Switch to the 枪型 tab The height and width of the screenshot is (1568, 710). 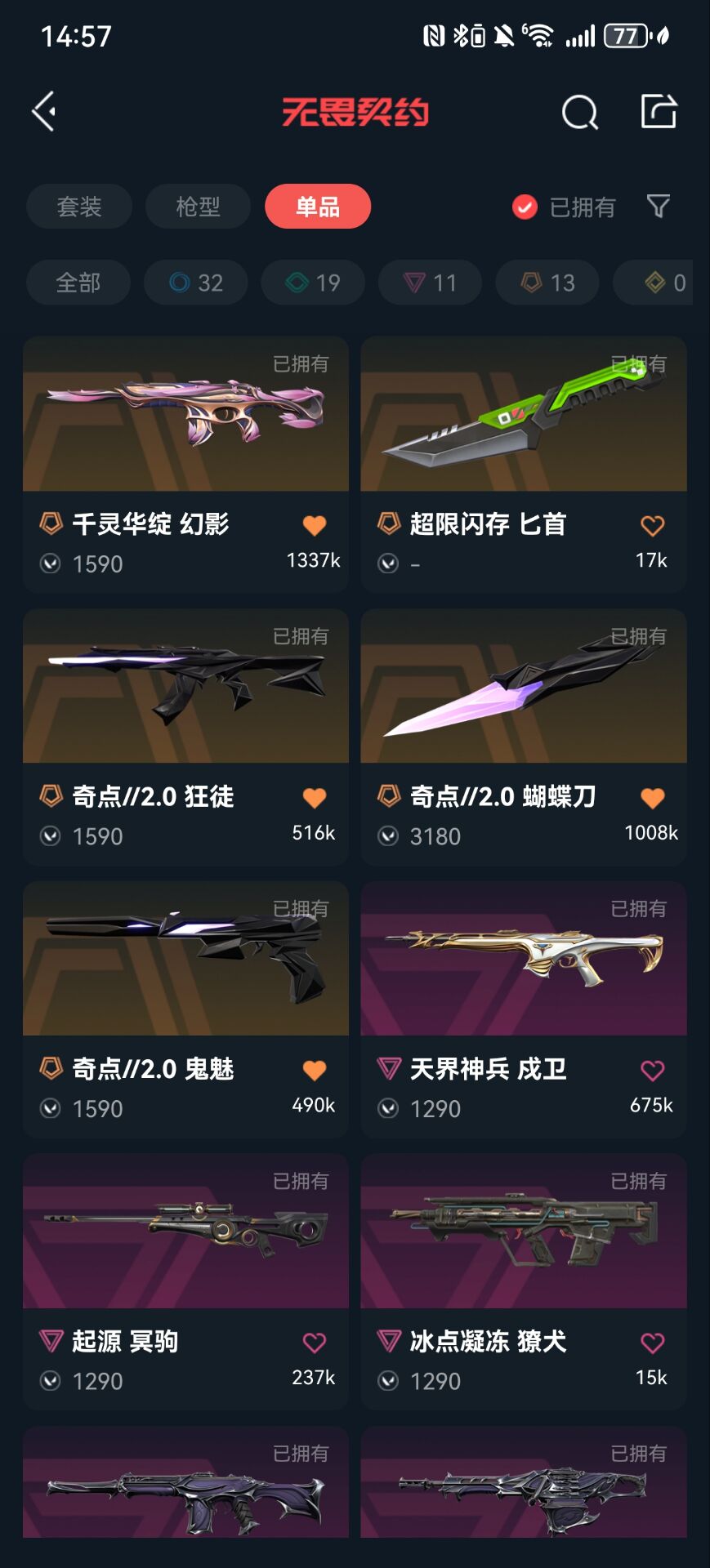[x=198, y=207]
